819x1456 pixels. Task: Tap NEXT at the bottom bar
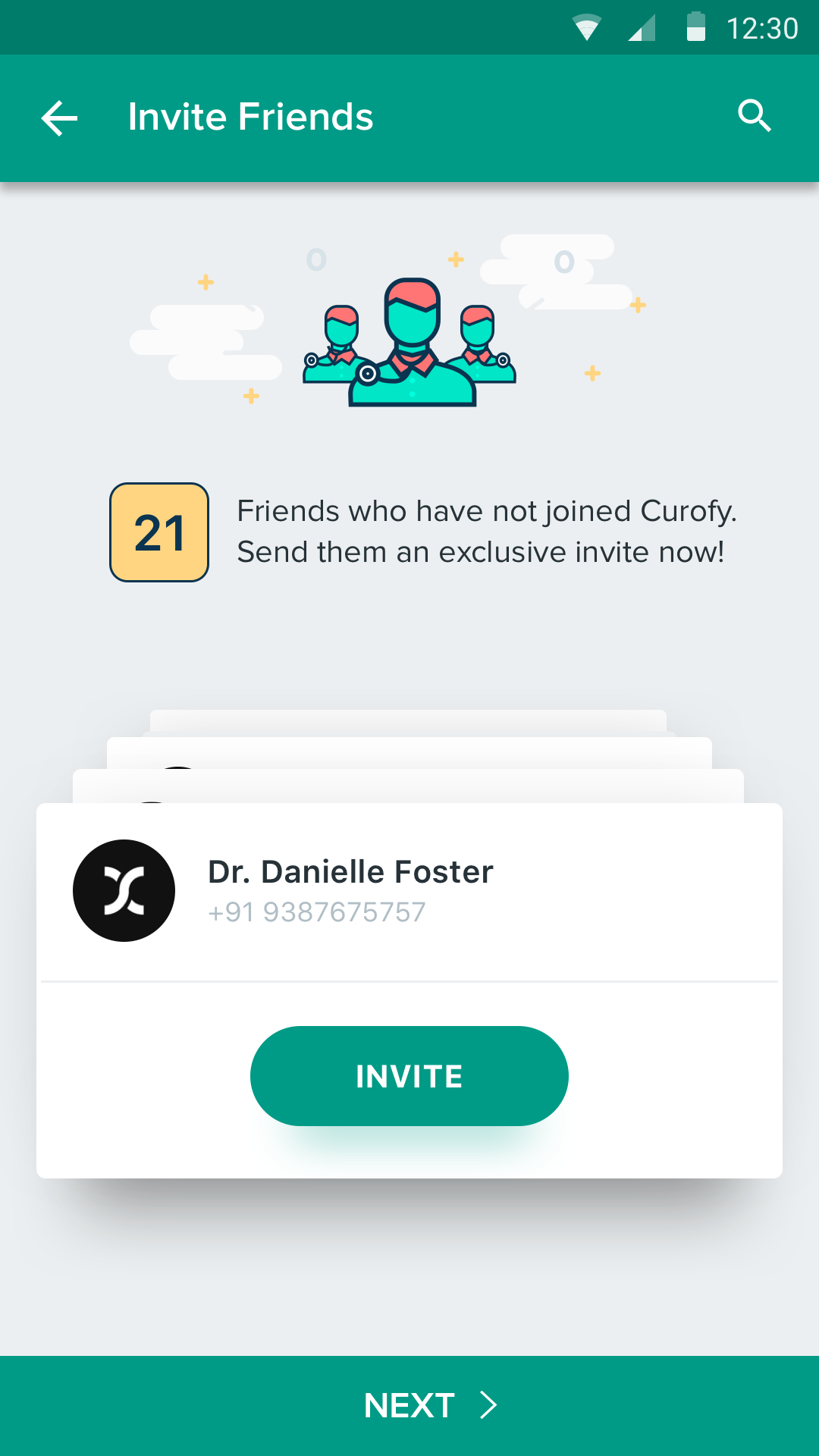(x=409, y=1404)
